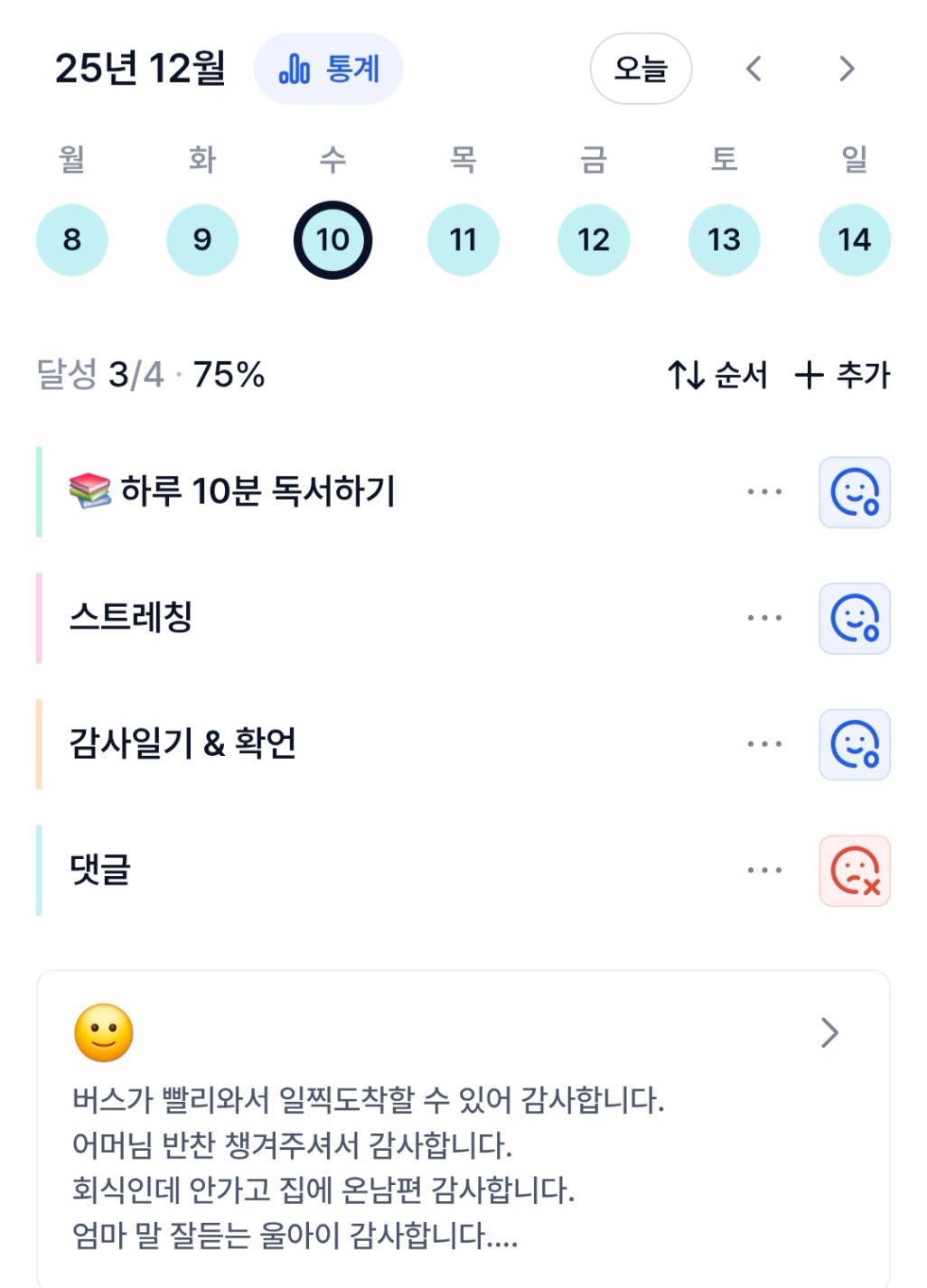
Task: Mark the 댓글 habit as done
Action: pyautogui.click(x=855, y=871)
